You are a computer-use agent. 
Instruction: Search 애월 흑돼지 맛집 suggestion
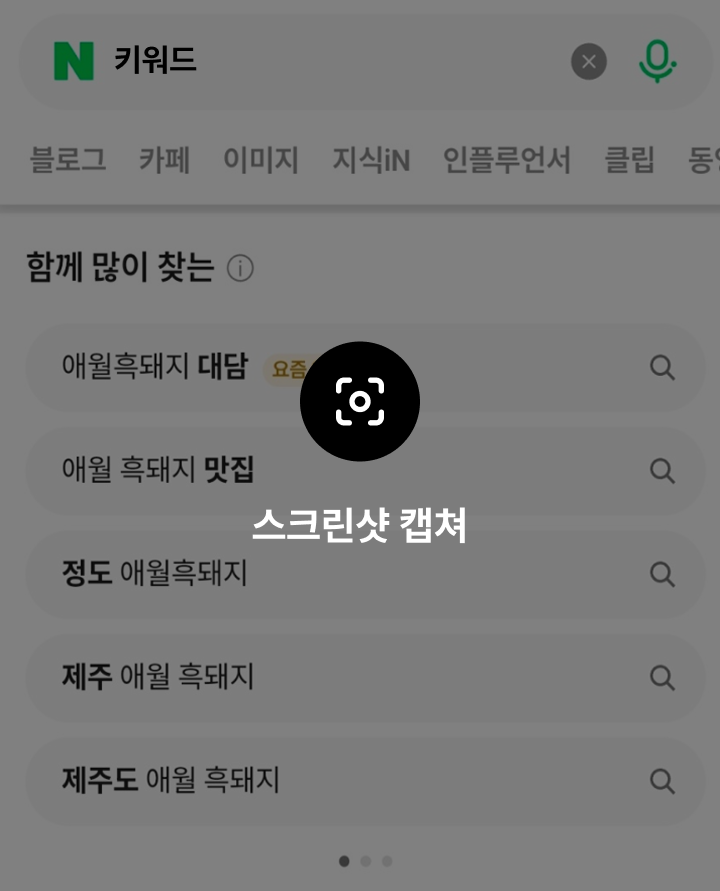coord(160,470)
